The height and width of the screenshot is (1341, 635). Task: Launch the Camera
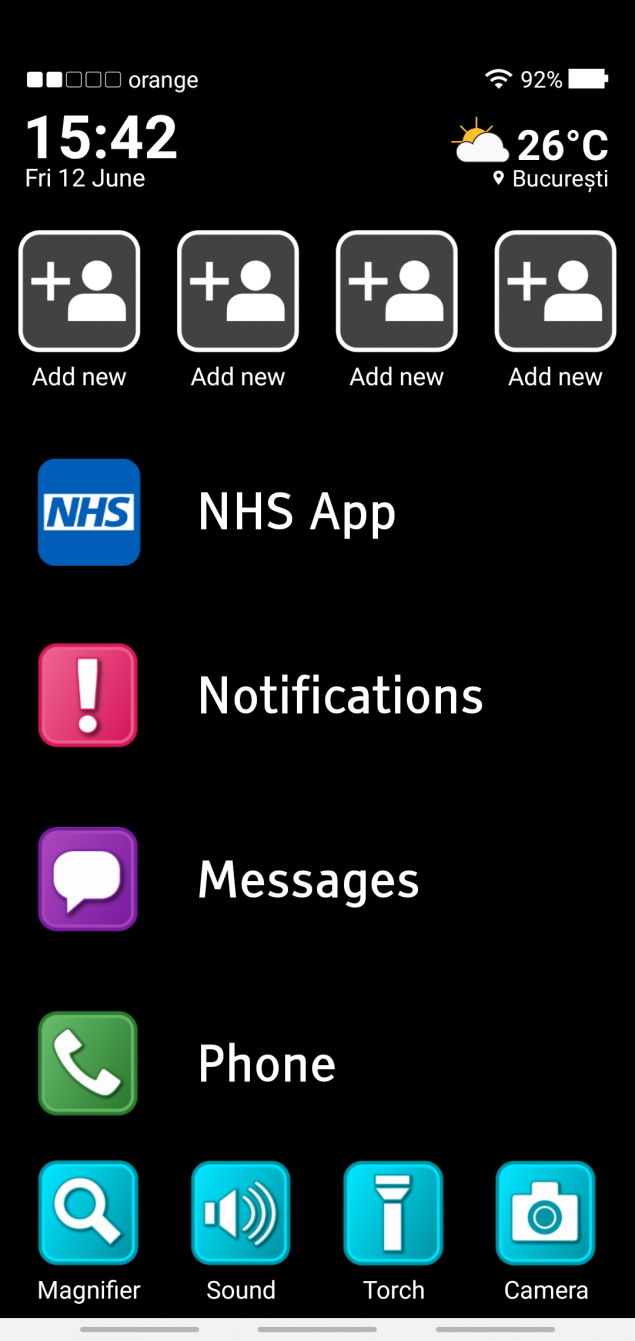[545, 1213]
